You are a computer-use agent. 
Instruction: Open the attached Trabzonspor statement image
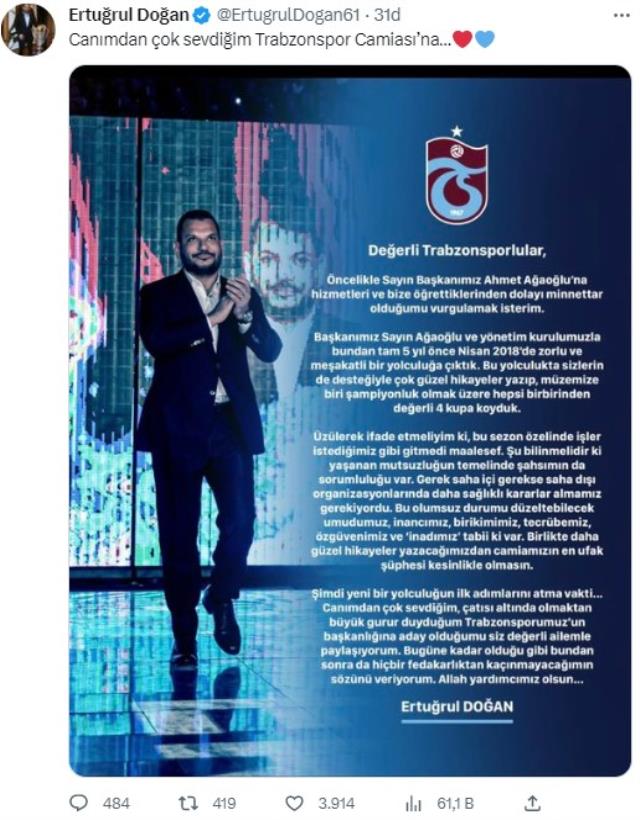click(350, 420)
